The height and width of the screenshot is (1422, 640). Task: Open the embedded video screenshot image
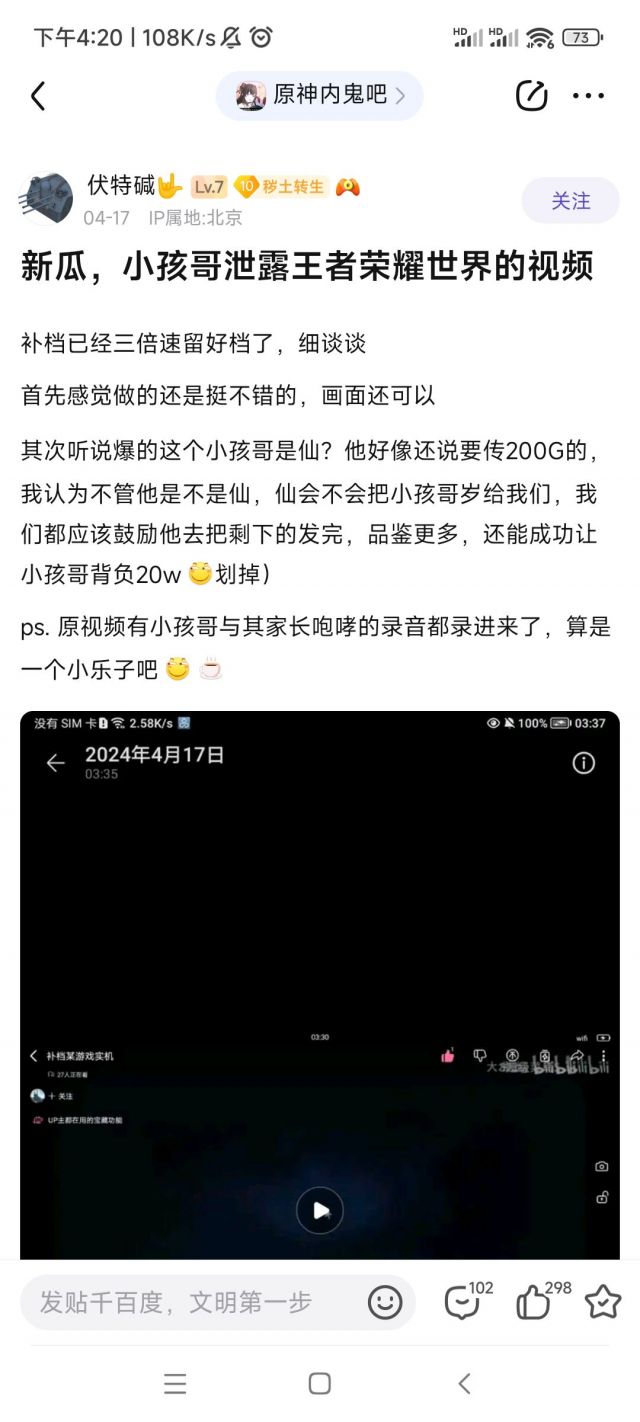tap(320, 985)
